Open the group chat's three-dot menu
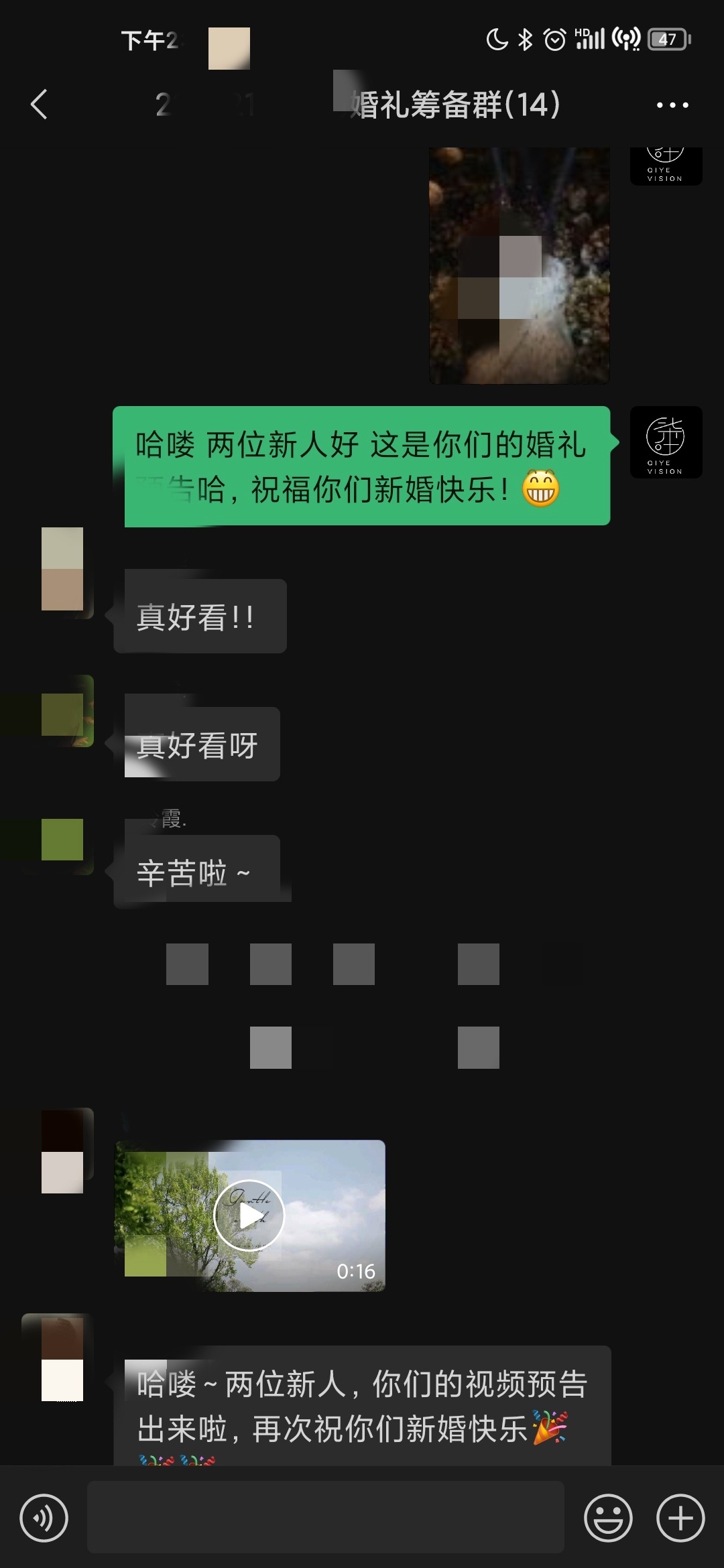The height and width of the screenshot is (1568, 724). tap(672, 105)
